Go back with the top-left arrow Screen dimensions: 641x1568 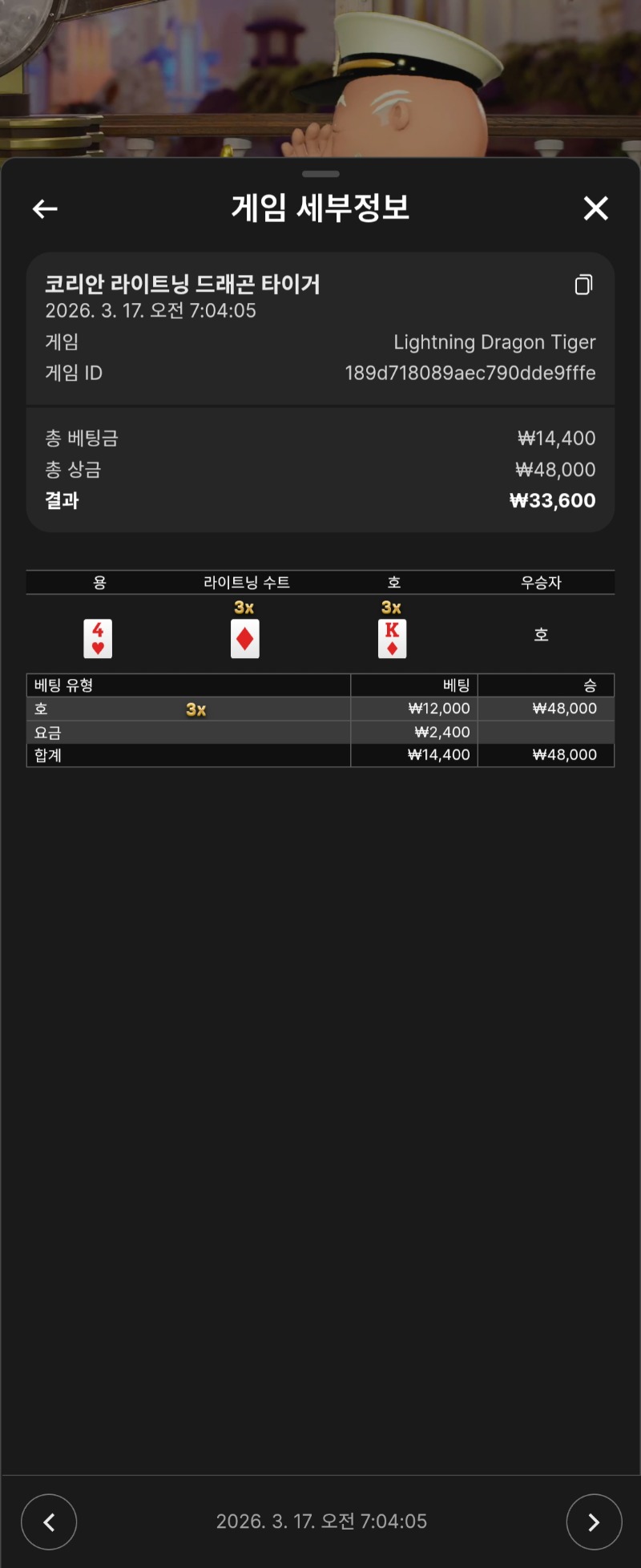(45, 209)
